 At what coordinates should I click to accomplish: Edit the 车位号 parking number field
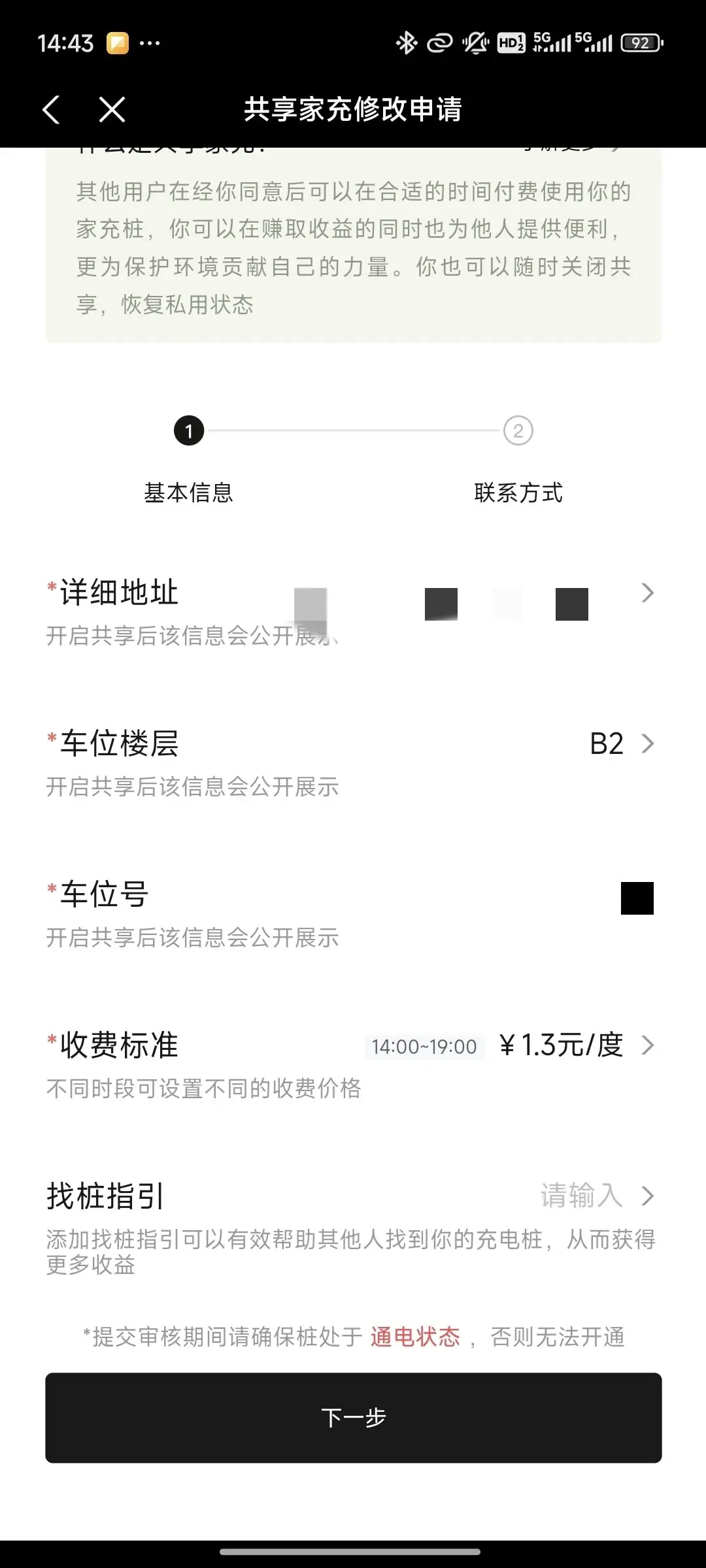click(x=353, y=913)
